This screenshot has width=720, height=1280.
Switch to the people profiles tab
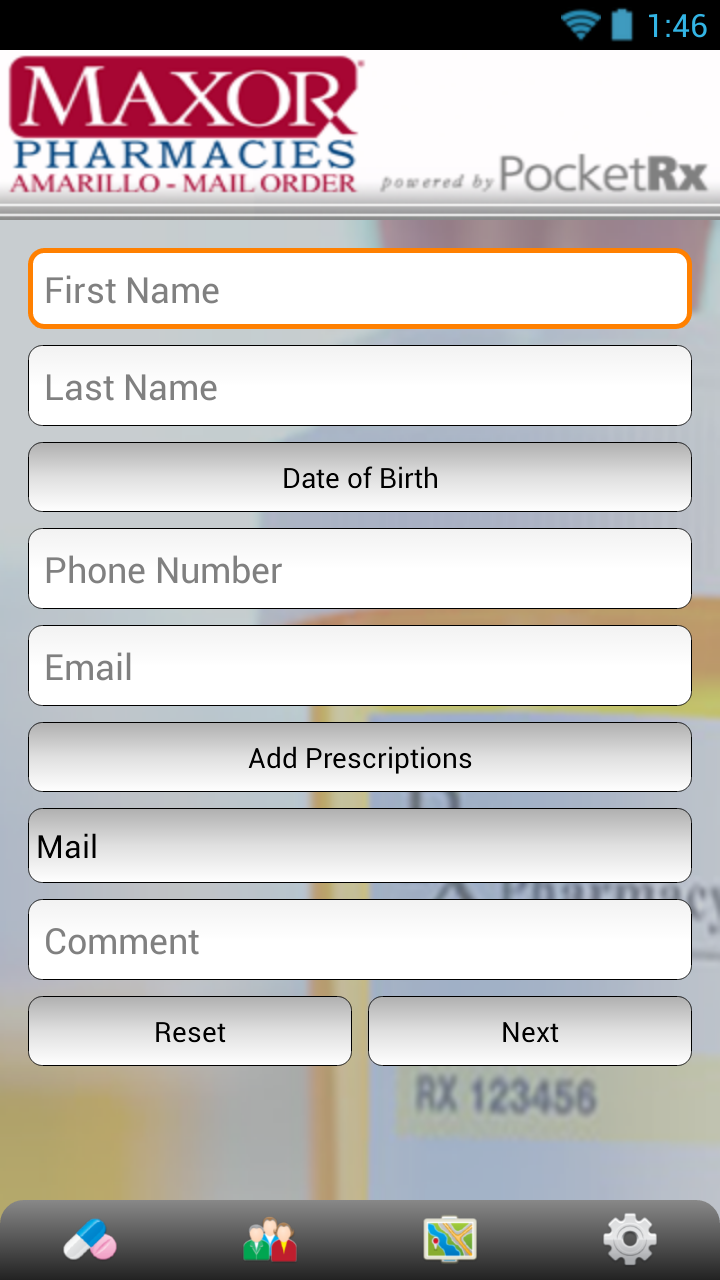(270, 1240)
